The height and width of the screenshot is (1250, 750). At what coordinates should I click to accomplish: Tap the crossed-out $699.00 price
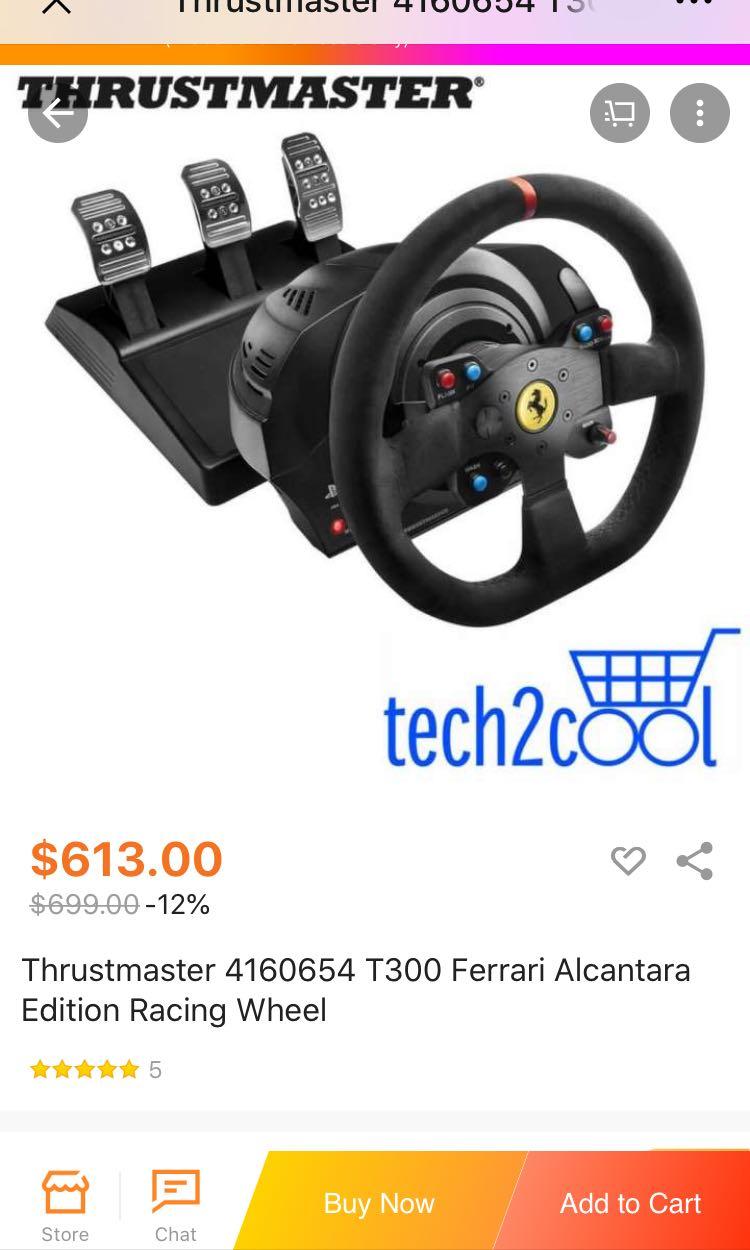coord(83,905)
